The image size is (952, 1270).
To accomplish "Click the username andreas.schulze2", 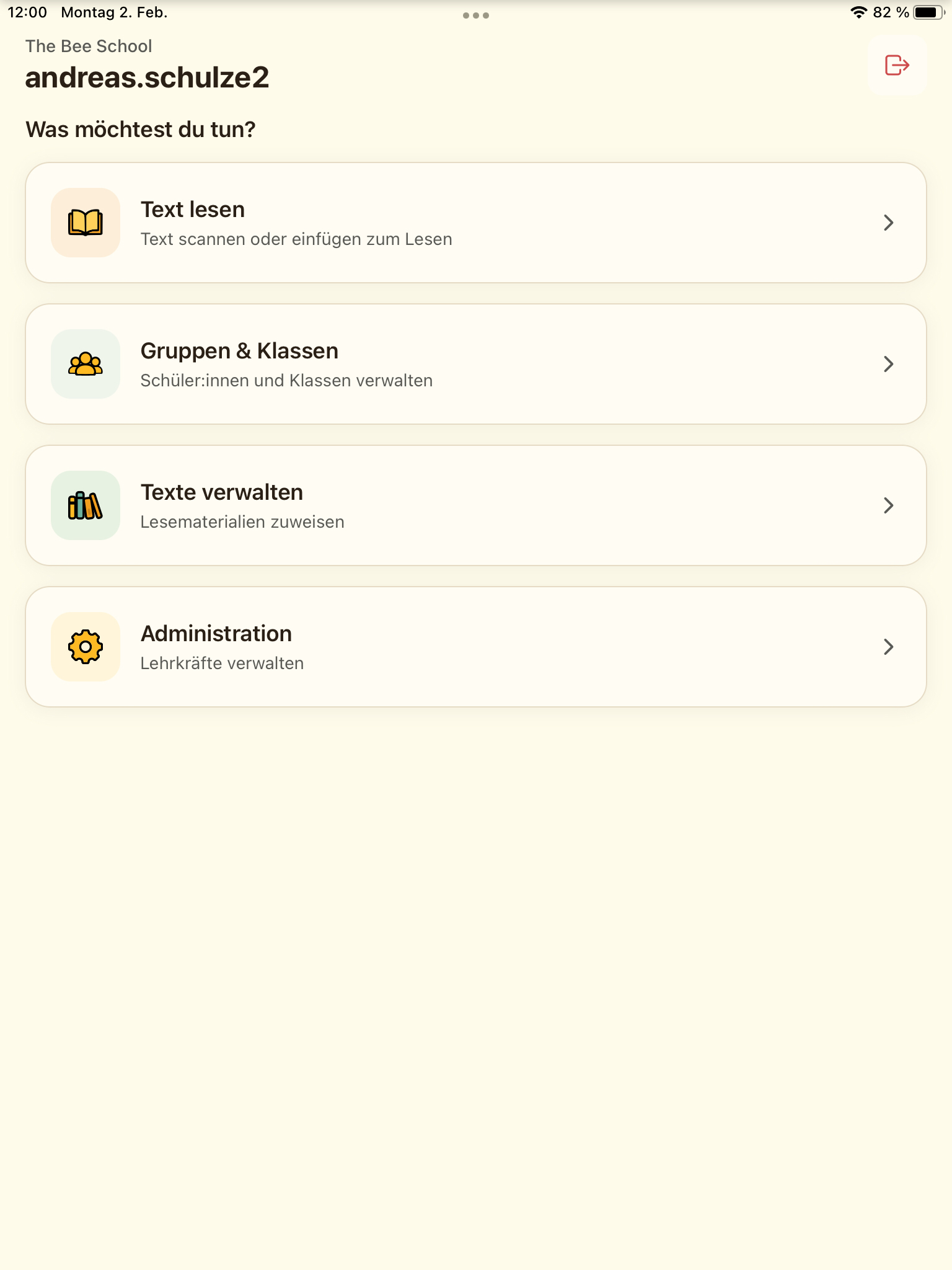I will pos(148,78).
